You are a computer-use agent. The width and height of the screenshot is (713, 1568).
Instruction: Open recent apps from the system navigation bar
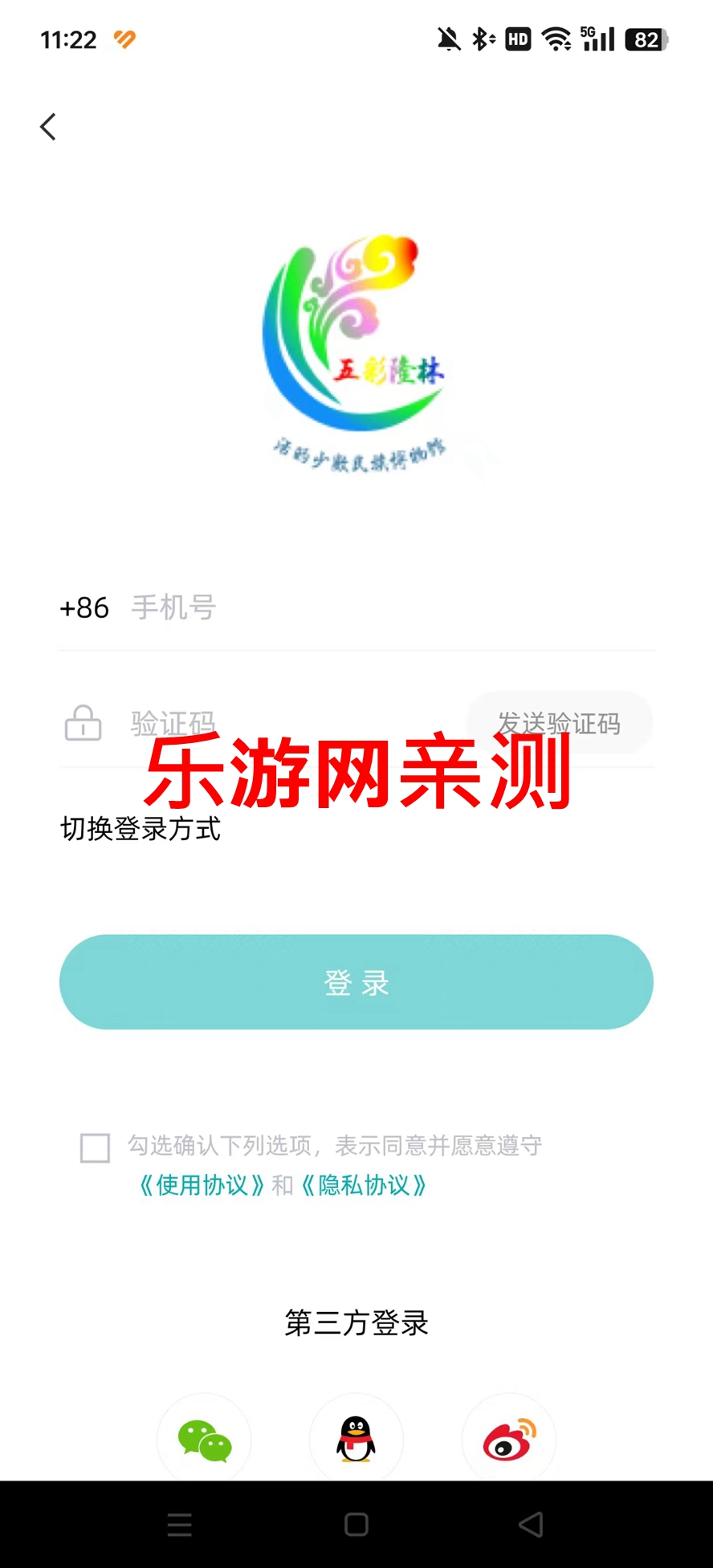(180, 1525)
